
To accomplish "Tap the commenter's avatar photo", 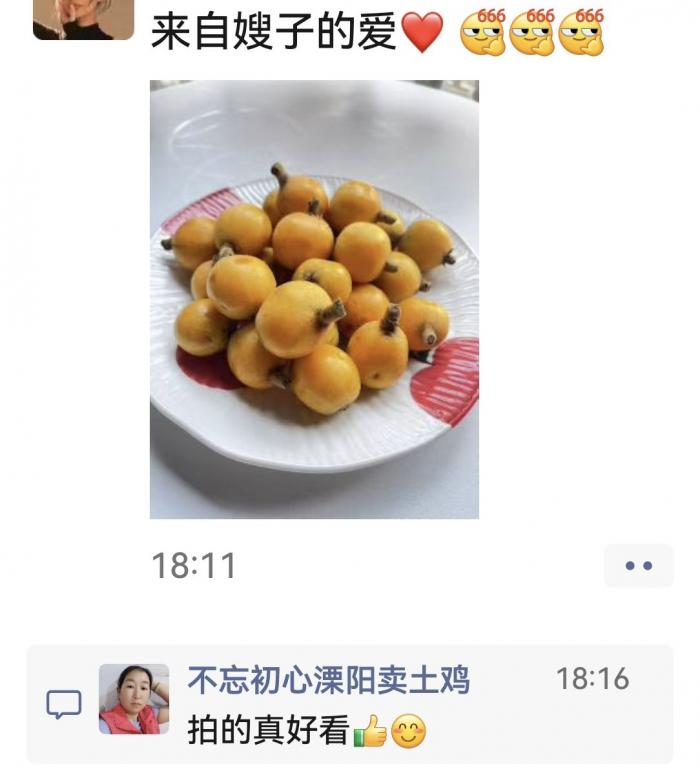I will coord(134,699).
